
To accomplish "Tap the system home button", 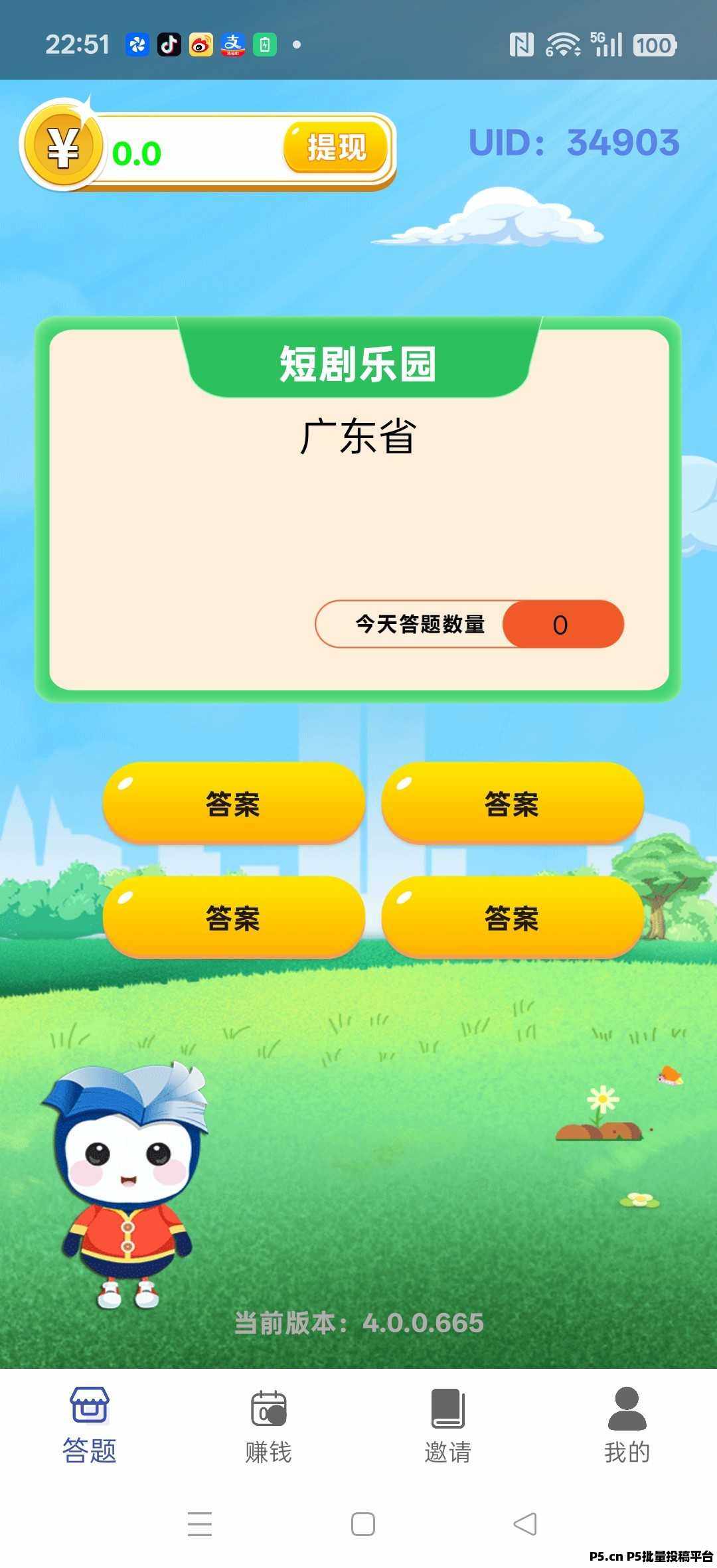I will pyautogui.click(x=362, y=1524).
